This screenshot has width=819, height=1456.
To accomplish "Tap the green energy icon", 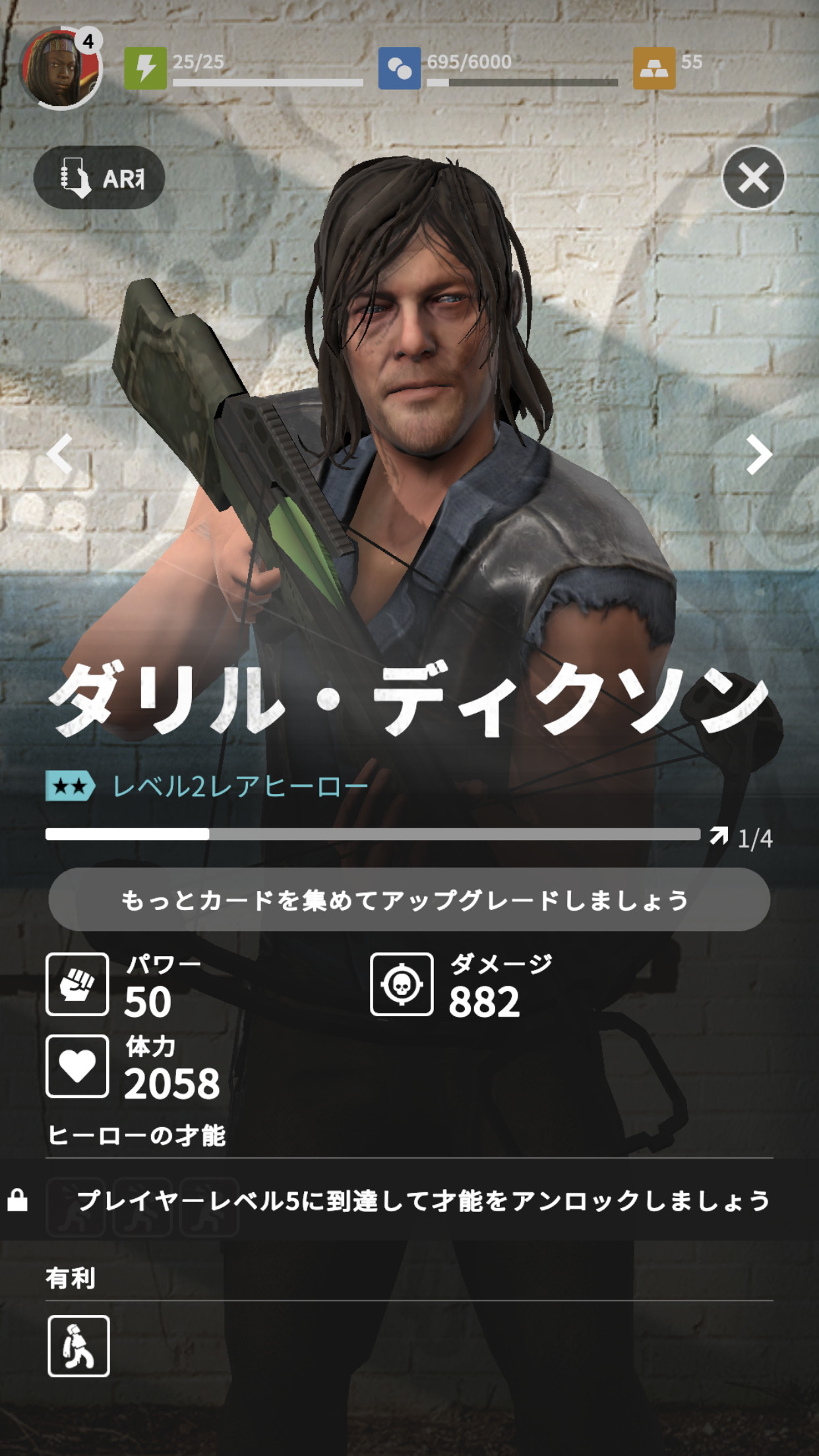I will pos(145,68).
